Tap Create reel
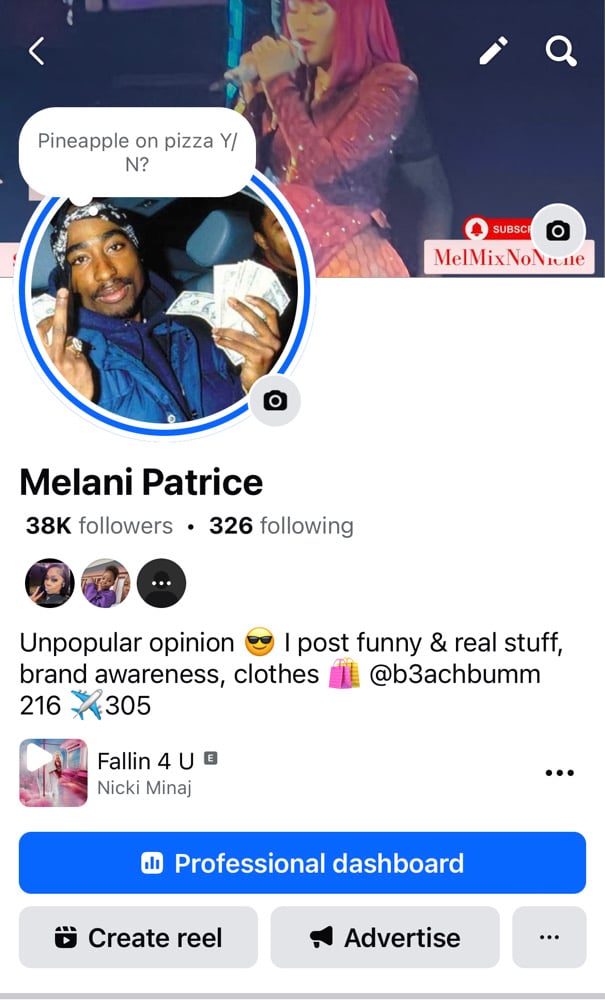The image size is (605, 1000). (138, 937)
